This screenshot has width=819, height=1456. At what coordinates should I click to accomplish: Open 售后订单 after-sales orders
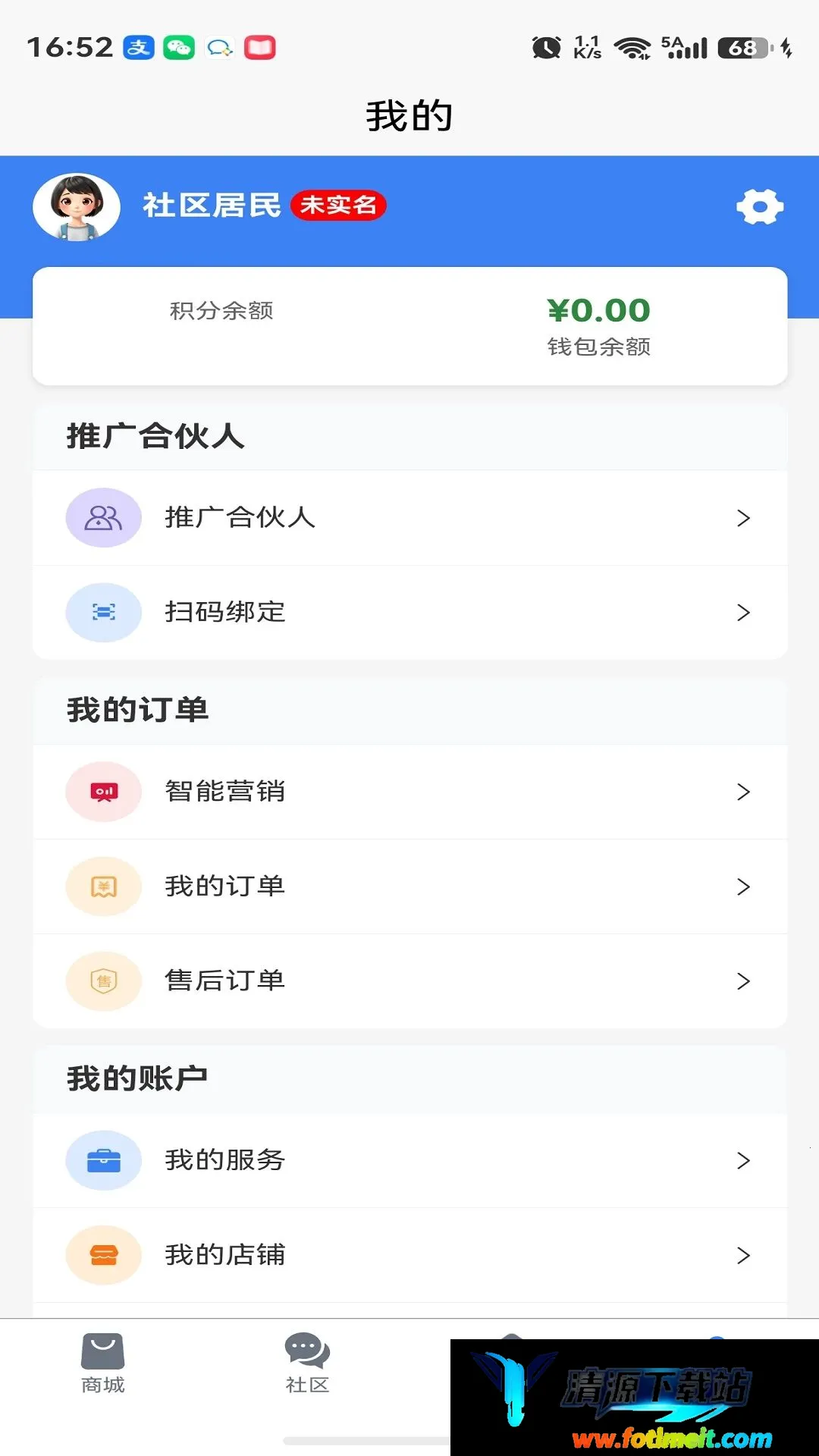pos(409,981)
